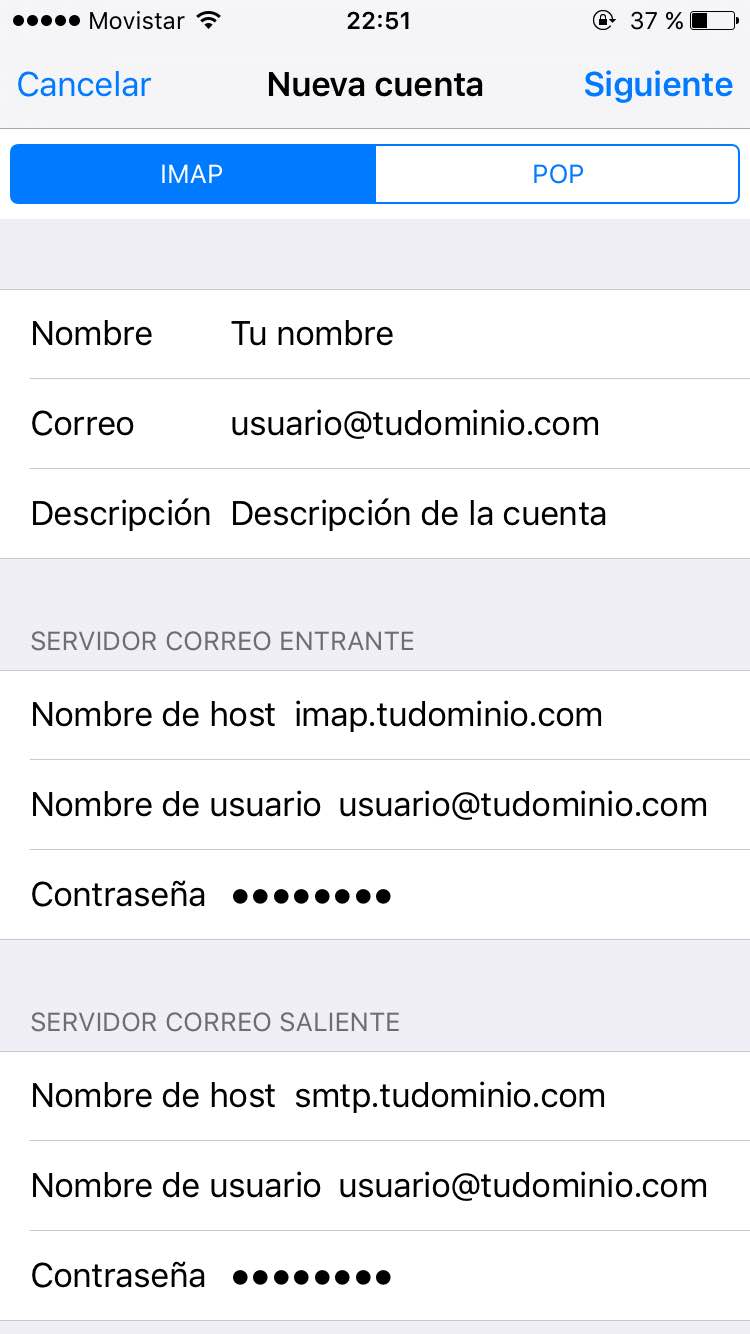Tap Siguiente to continue
The image size is (750, 1334).
(658, 85)
